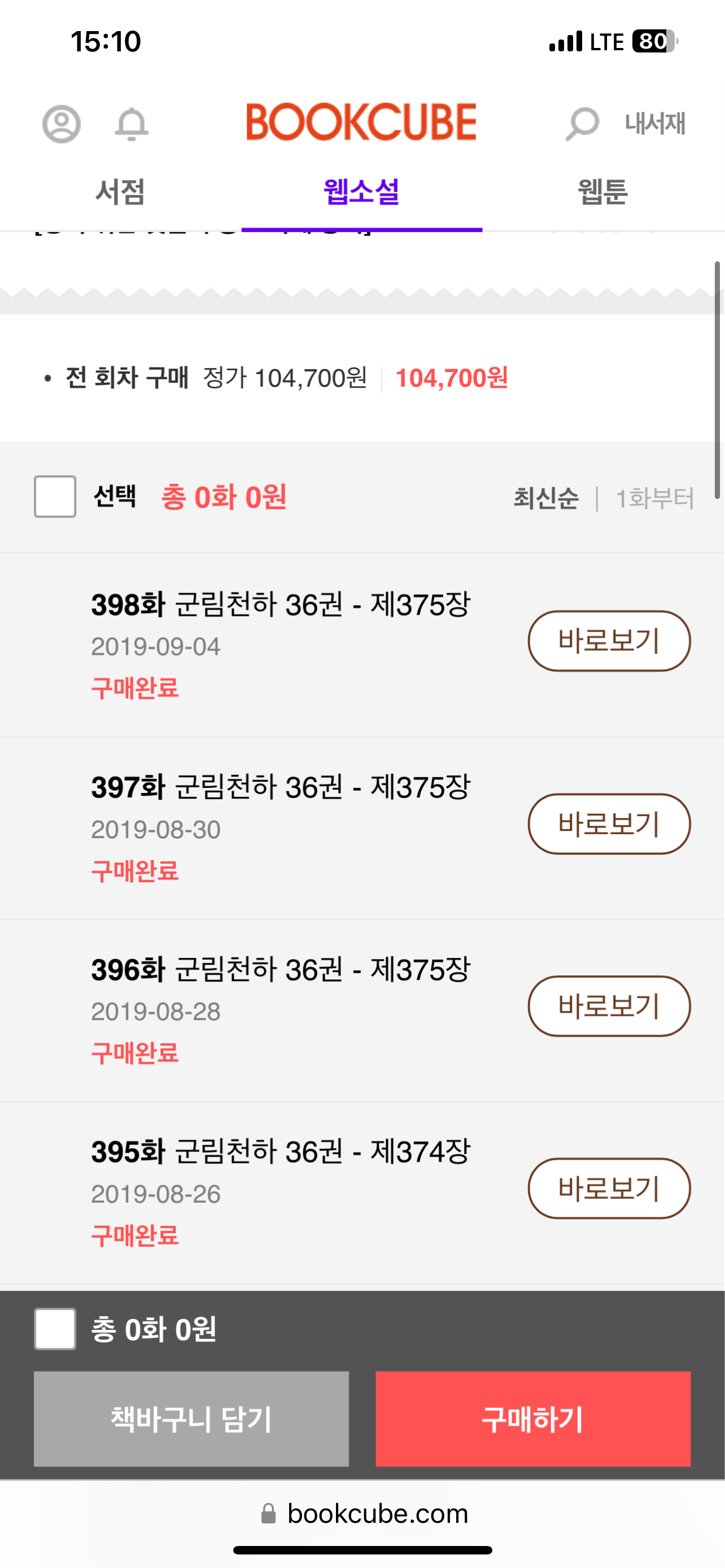This screenshot has width=725, height=1568.
Task: Tap the BOOKCUBE logo to go home
Action: pyautogui.click(x=361, y=122)
